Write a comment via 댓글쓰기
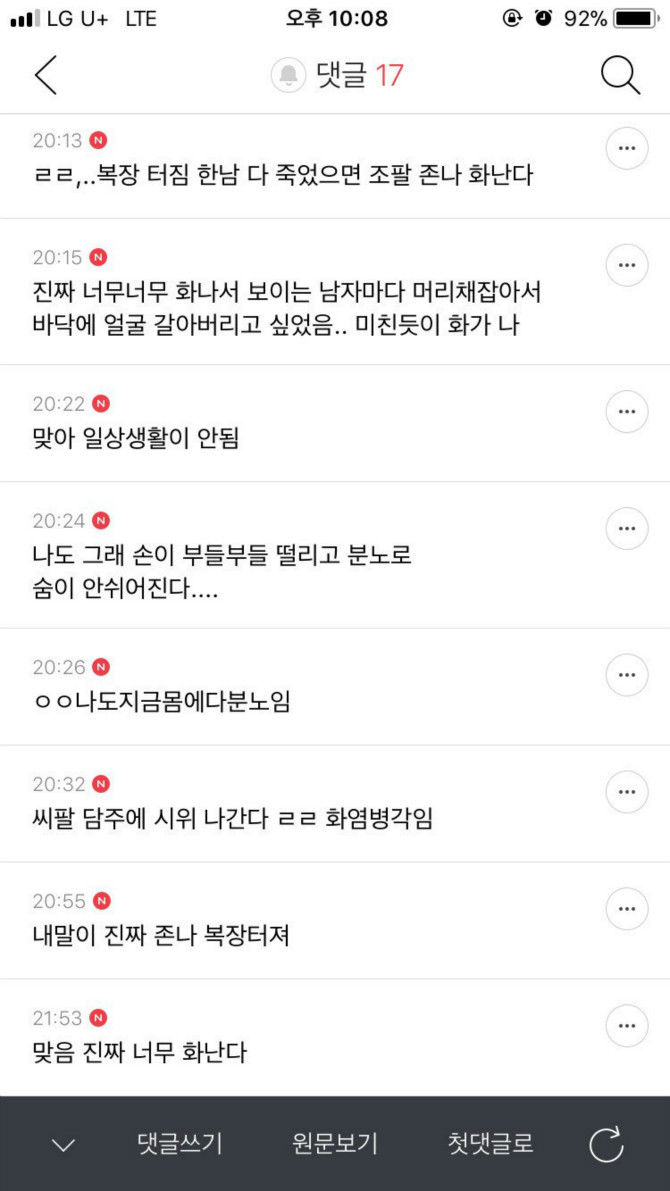Image resolution: width=670 pixels, height=1191 pixels. click(180, 1144)
